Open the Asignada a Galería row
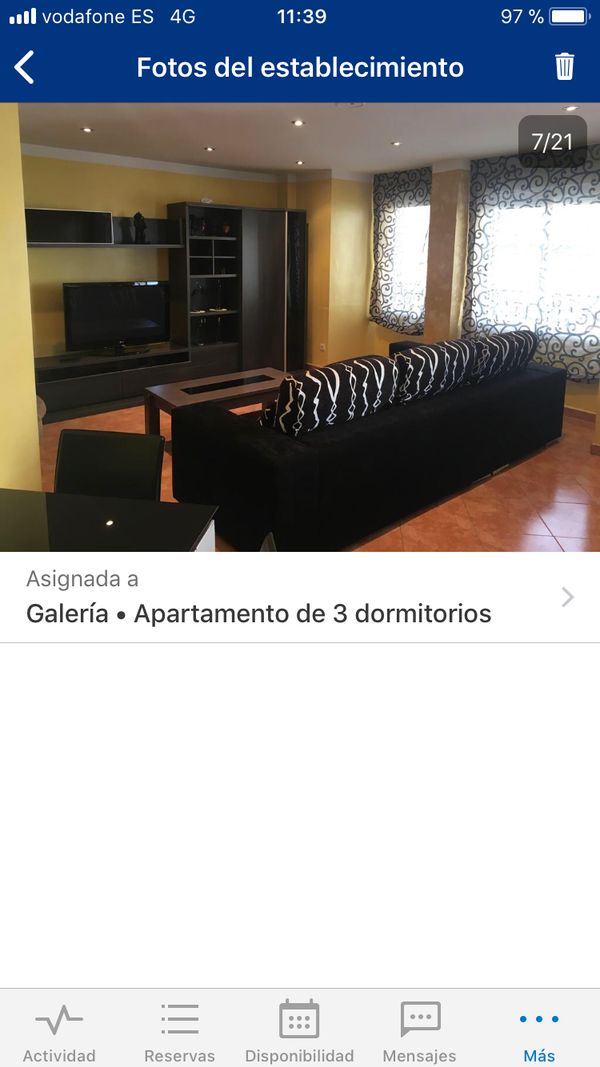This screenshot has width=600, height=1067. (300, 597)
